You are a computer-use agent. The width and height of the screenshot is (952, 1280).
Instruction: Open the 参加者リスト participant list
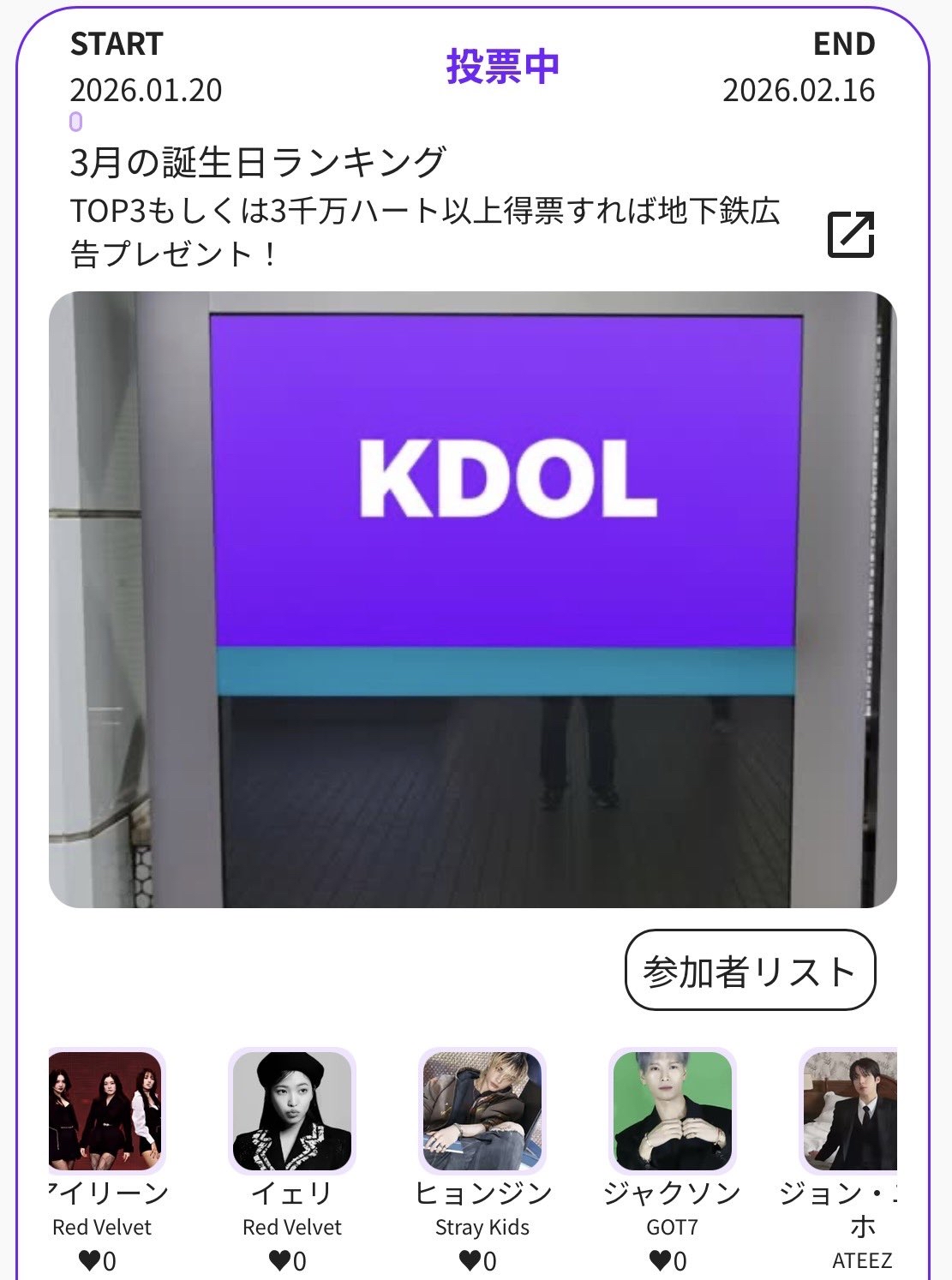tap(750, 971)
